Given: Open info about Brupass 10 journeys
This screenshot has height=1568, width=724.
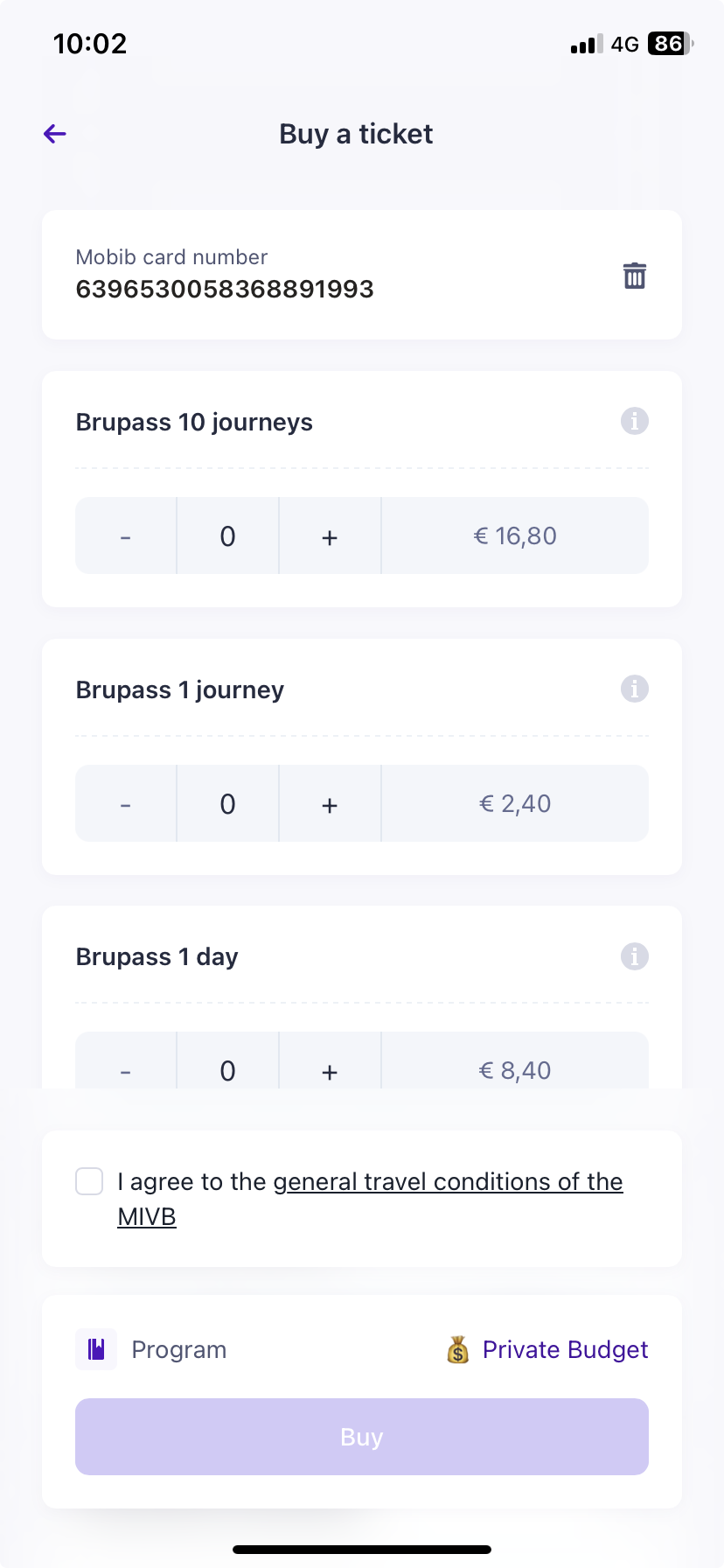Looking at the screenshot, I should coord(634,421).
